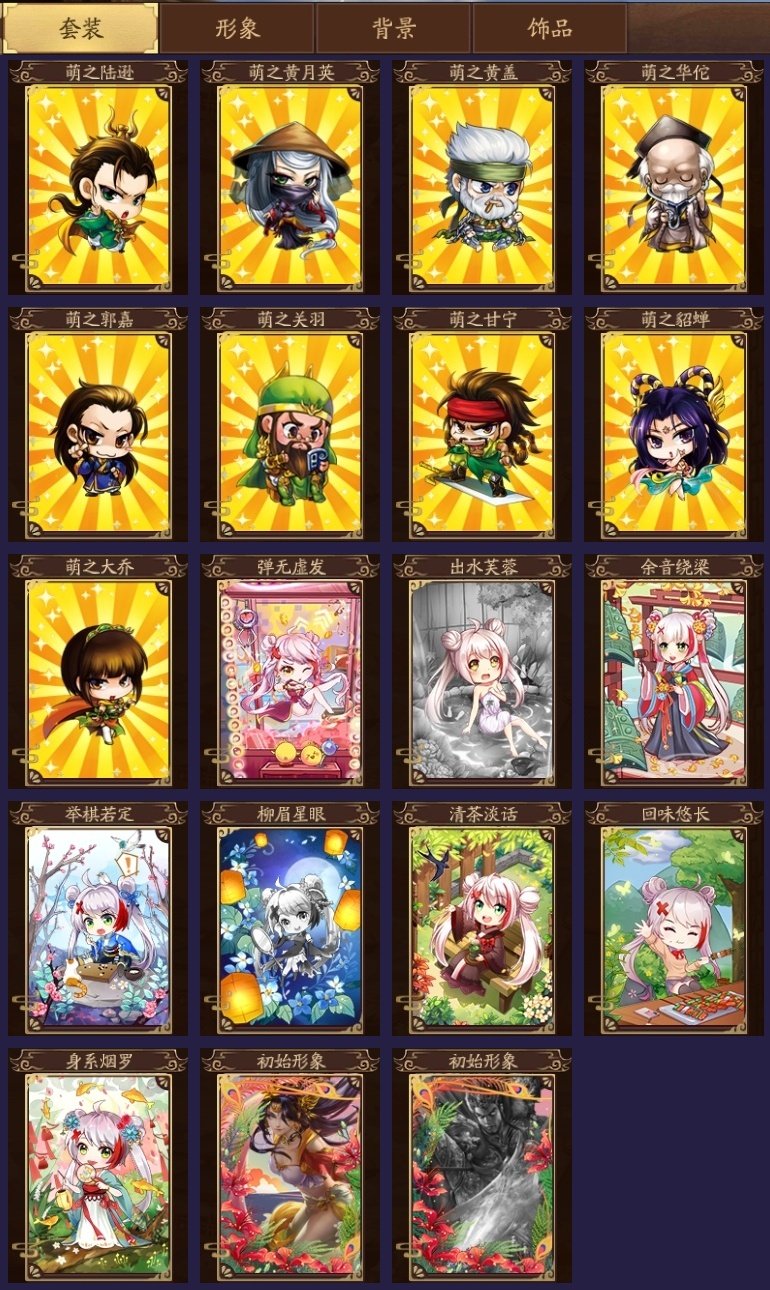The height and width of the screenshot is (1290, 770).
Task: Switch to the 背景 tab
Action: [393, 28]
